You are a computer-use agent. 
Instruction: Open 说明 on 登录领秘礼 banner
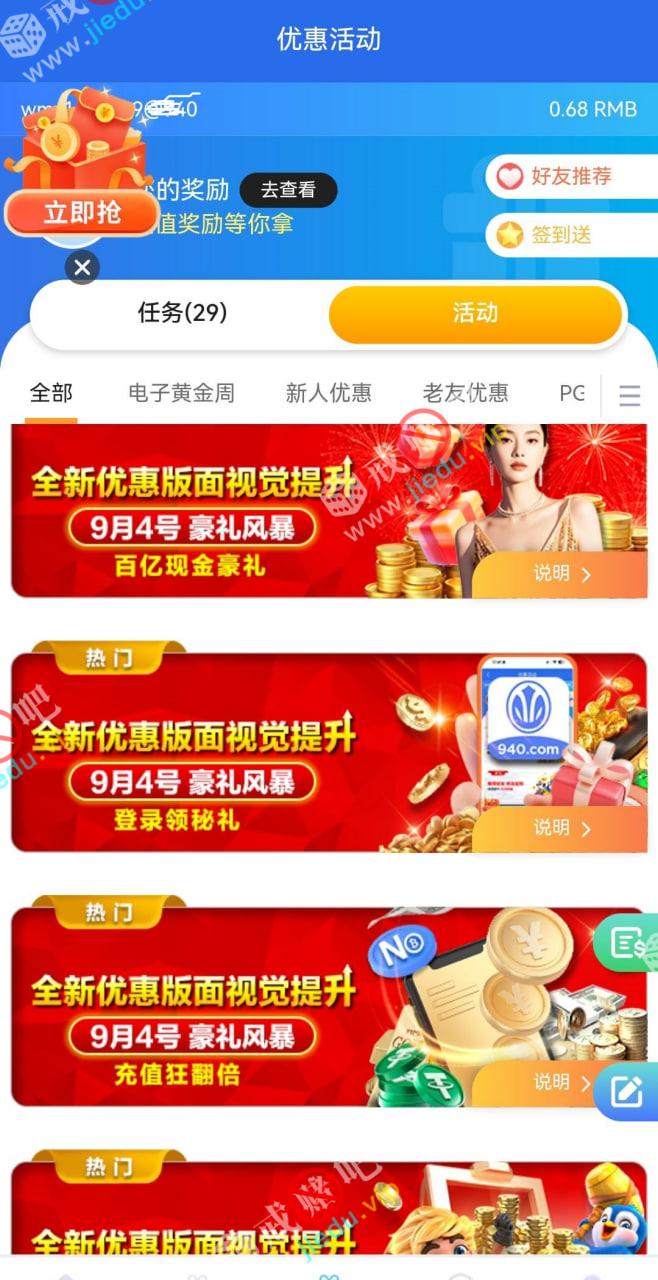[561, 828]
